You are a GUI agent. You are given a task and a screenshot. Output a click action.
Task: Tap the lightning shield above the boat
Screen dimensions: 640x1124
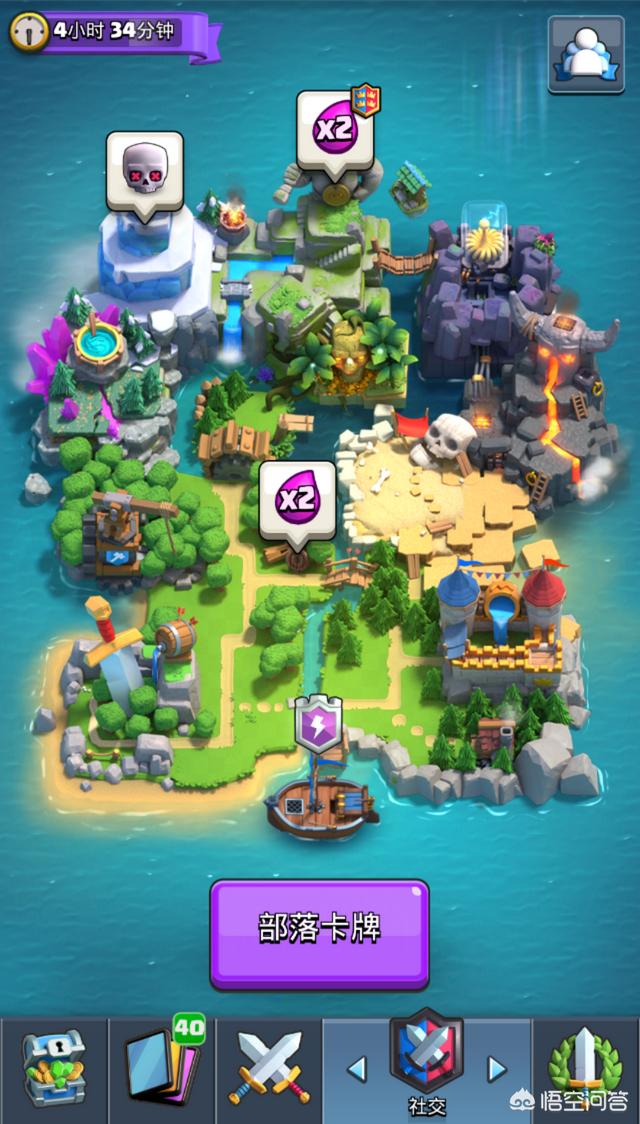click(x=318, y=724)
